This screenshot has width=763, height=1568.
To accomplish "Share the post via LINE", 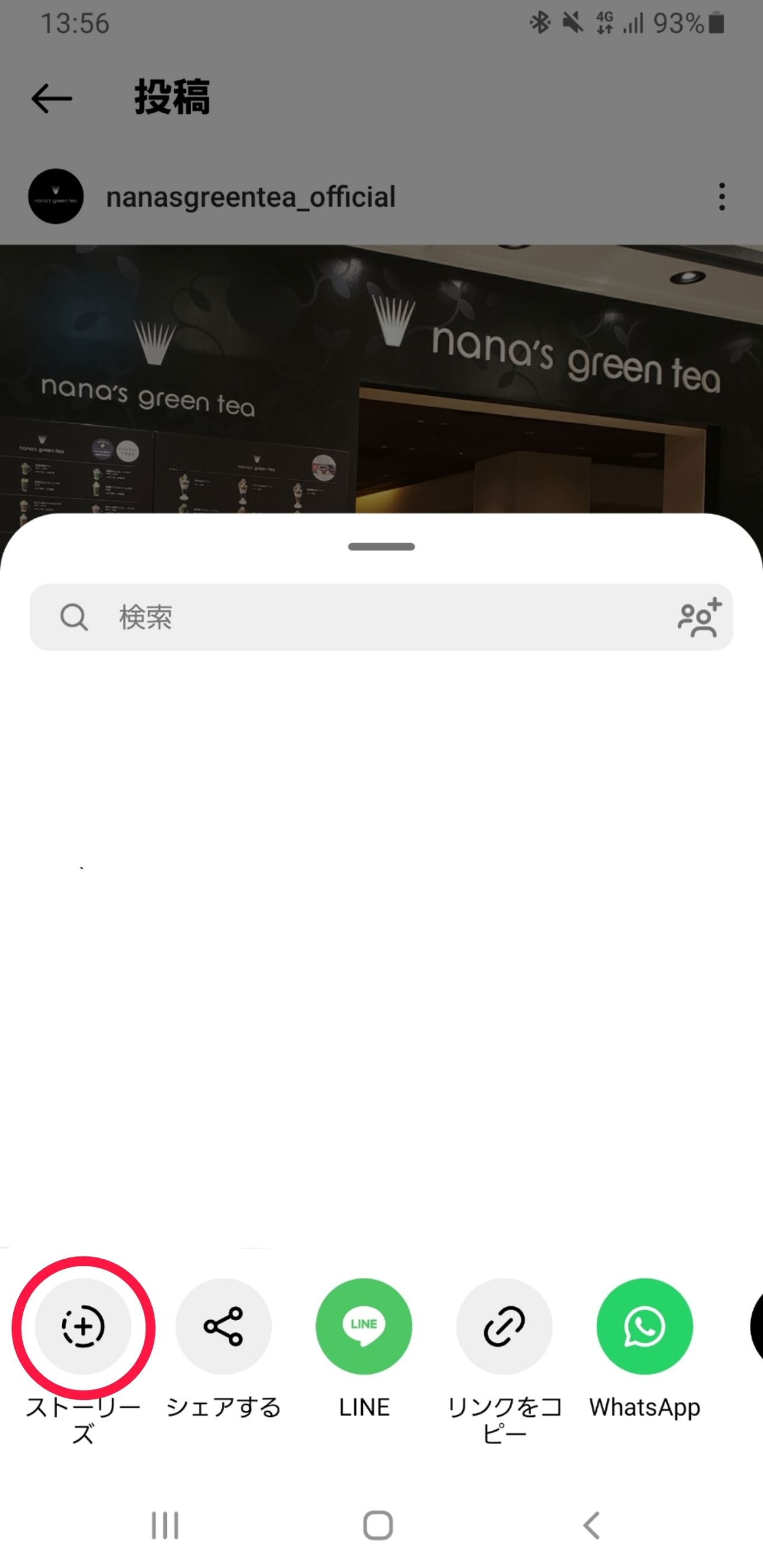I will coord(364,1327).
